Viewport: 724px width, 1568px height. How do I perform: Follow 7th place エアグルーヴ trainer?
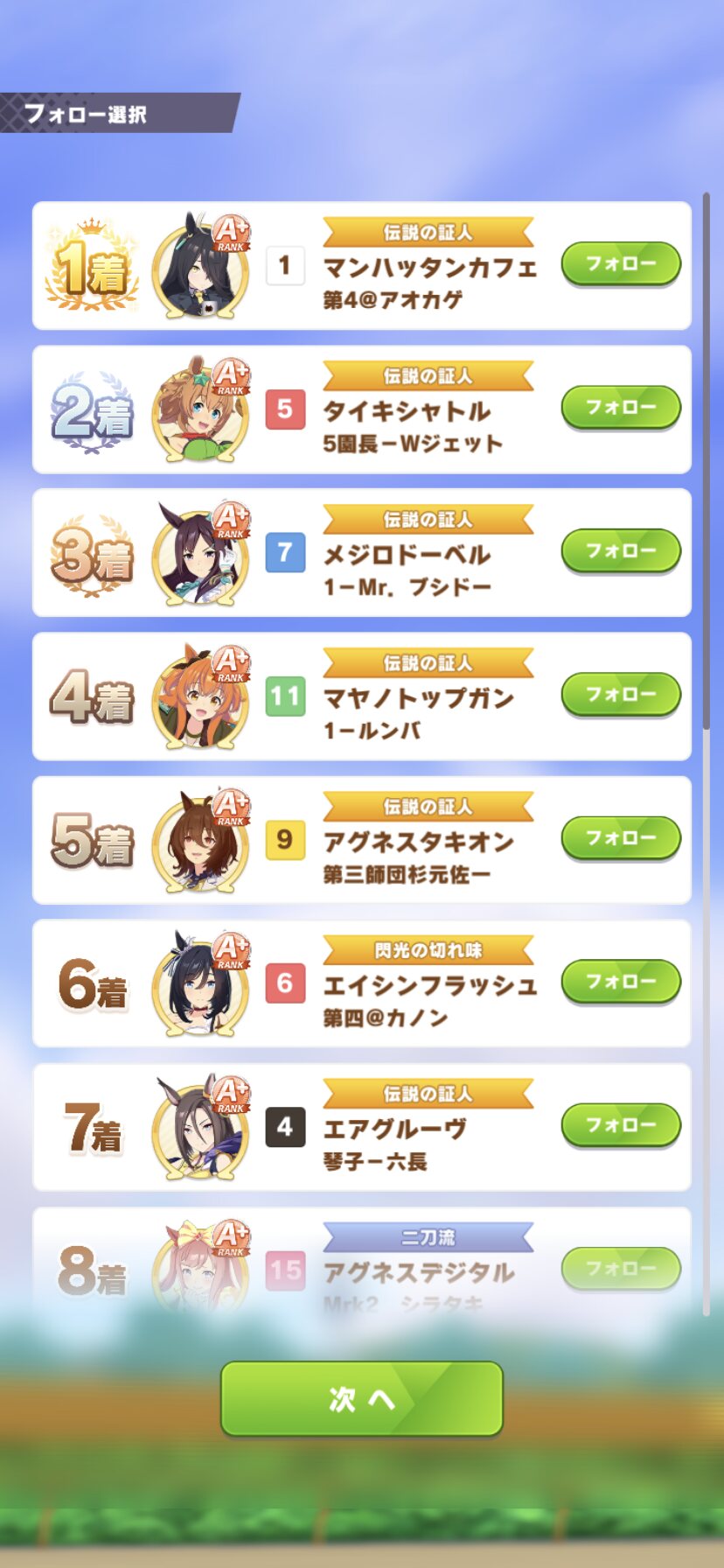[620, 1125]
